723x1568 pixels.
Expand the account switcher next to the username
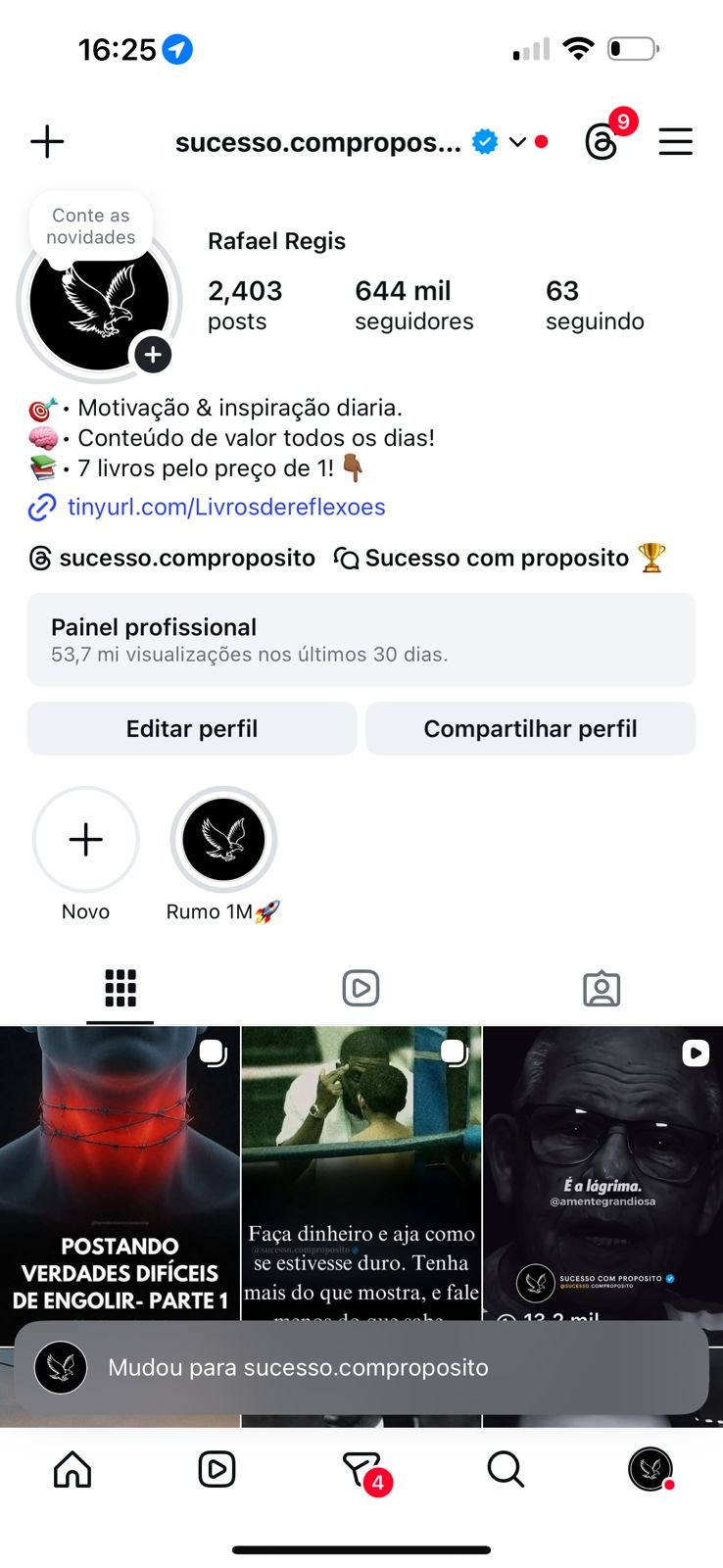tap(517, 142)
